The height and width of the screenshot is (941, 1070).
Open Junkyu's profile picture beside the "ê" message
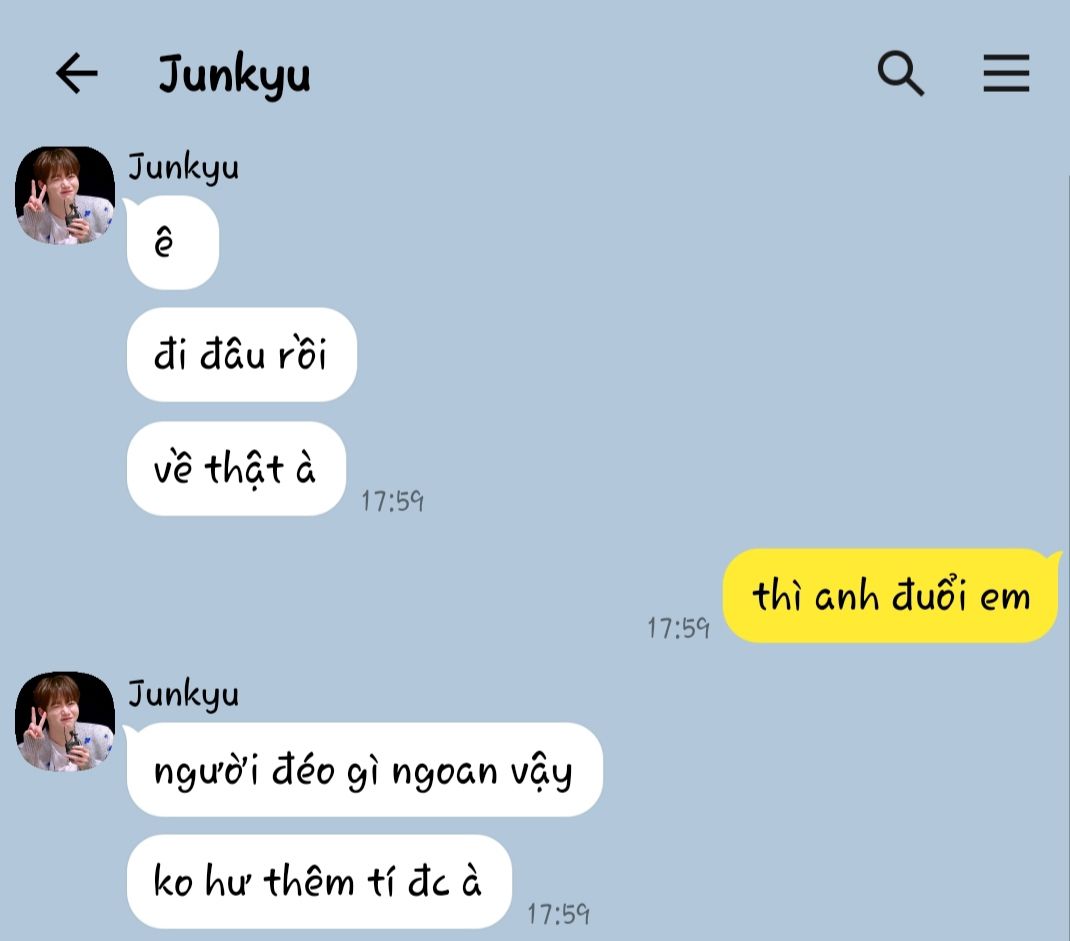pyautogui.click(x=65, y=196)
